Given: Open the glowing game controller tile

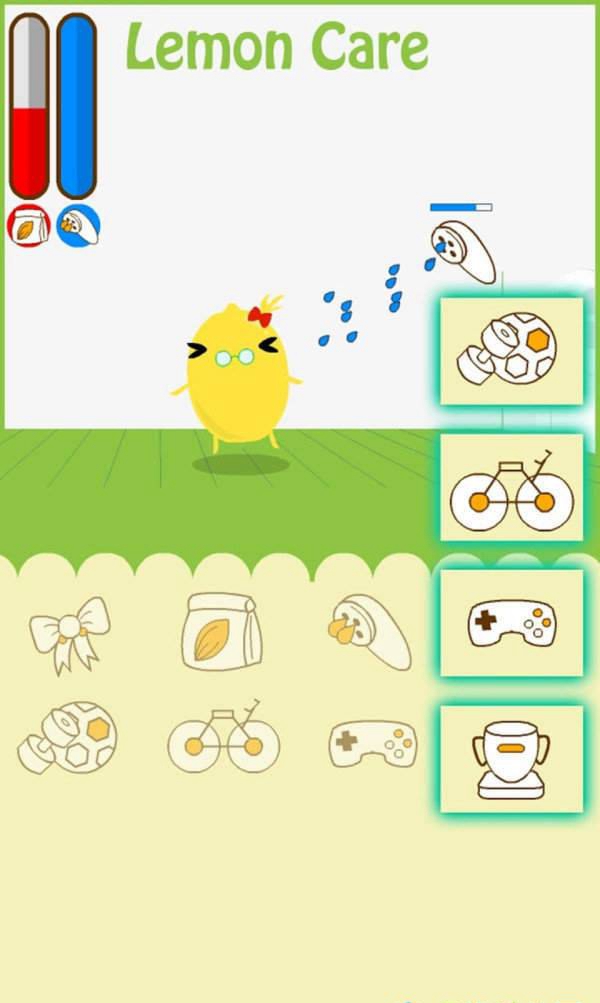Looking at the screenshot, I should click(x=512, y=623).
